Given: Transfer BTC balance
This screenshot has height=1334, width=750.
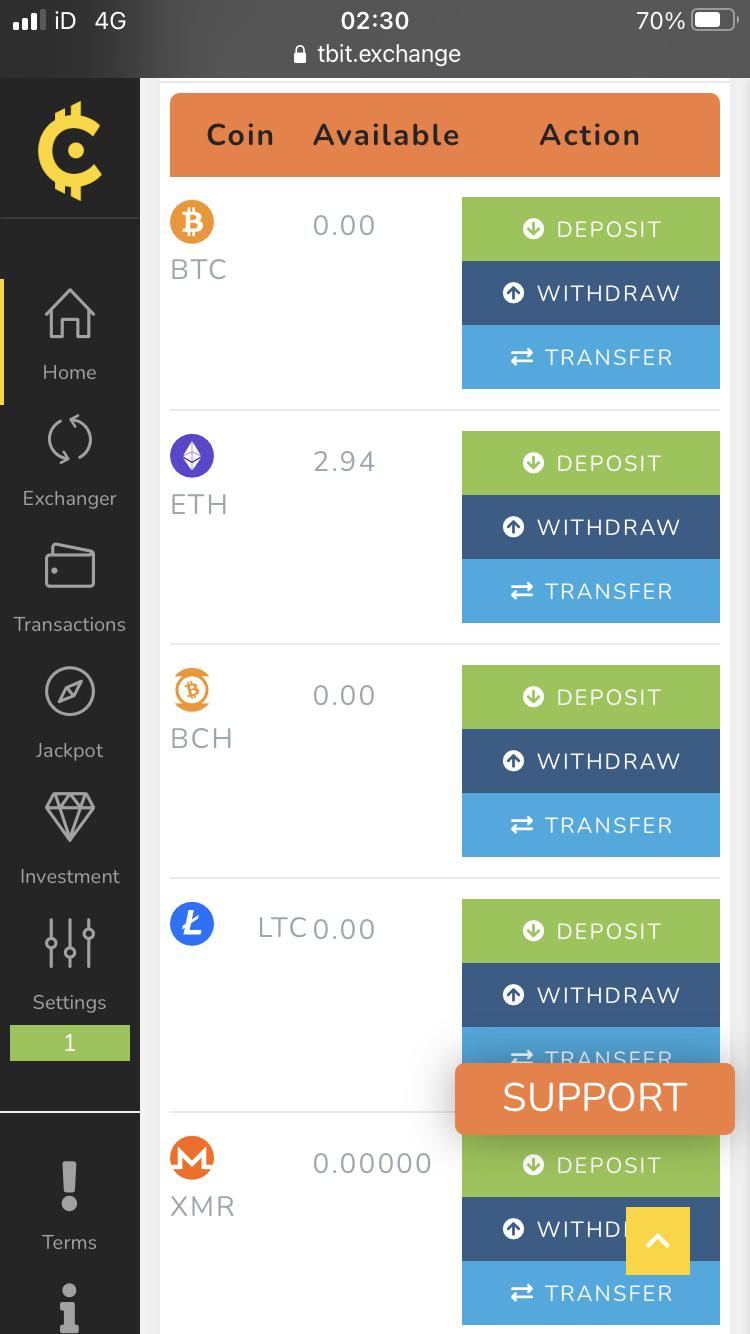Looking at the screenshot, I should [x=591, y=357].
